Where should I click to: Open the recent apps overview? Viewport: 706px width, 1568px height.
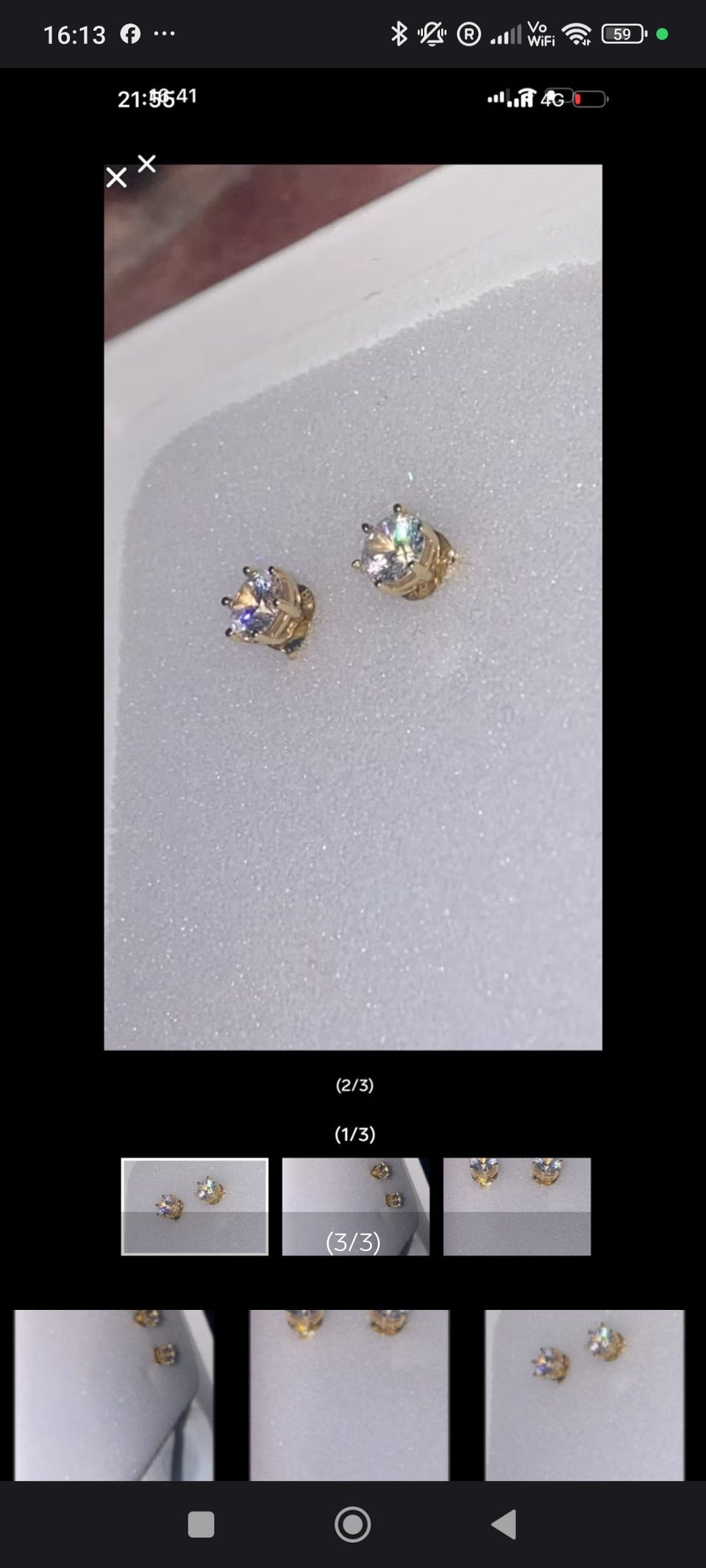(x=201, y=1525)
